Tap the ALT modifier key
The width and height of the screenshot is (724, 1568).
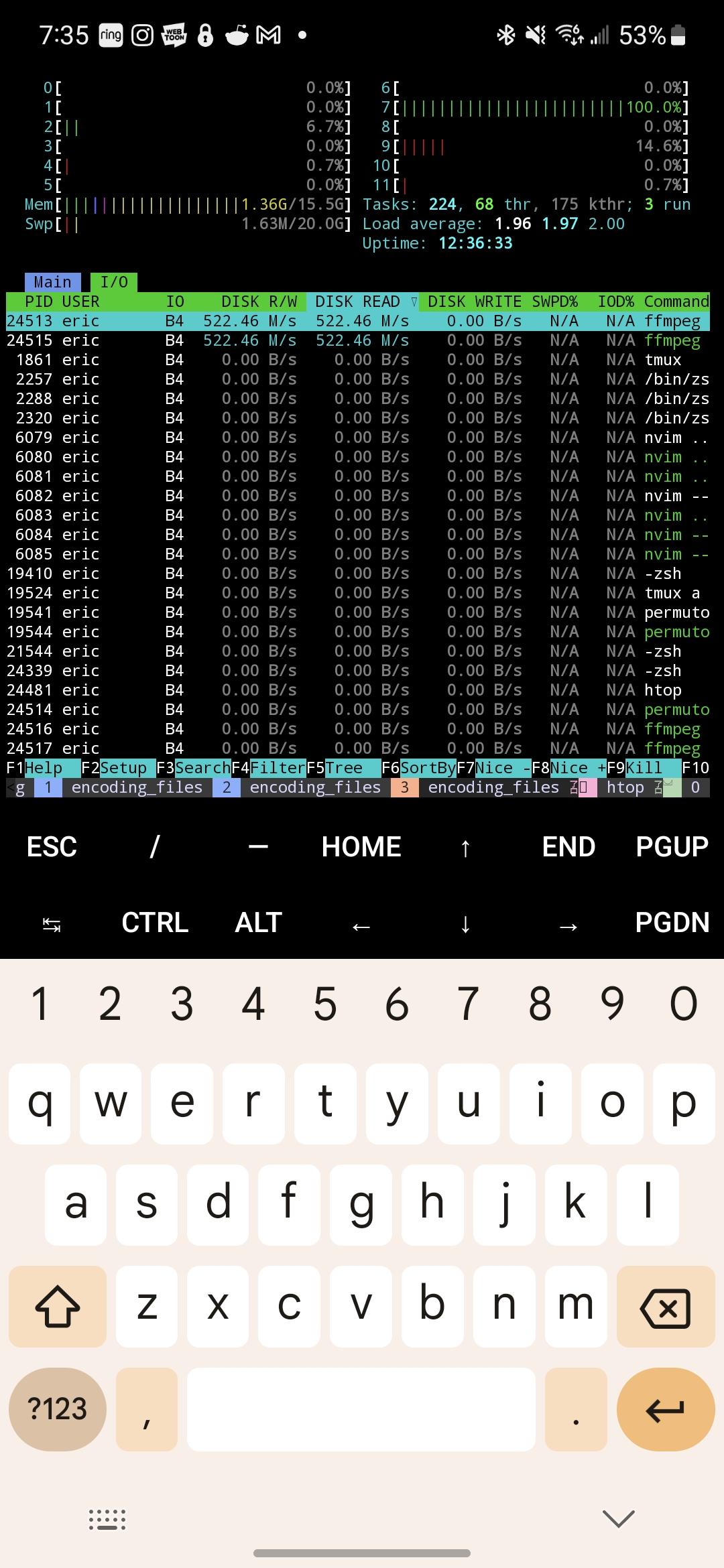click(258, 923)
